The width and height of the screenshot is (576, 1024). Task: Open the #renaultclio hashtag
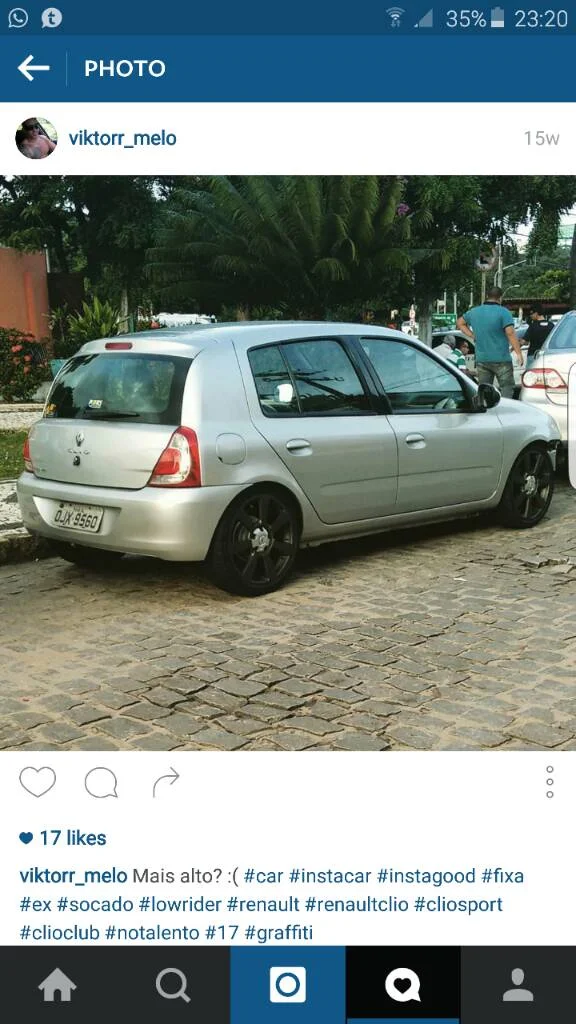(x=357, y=904)
